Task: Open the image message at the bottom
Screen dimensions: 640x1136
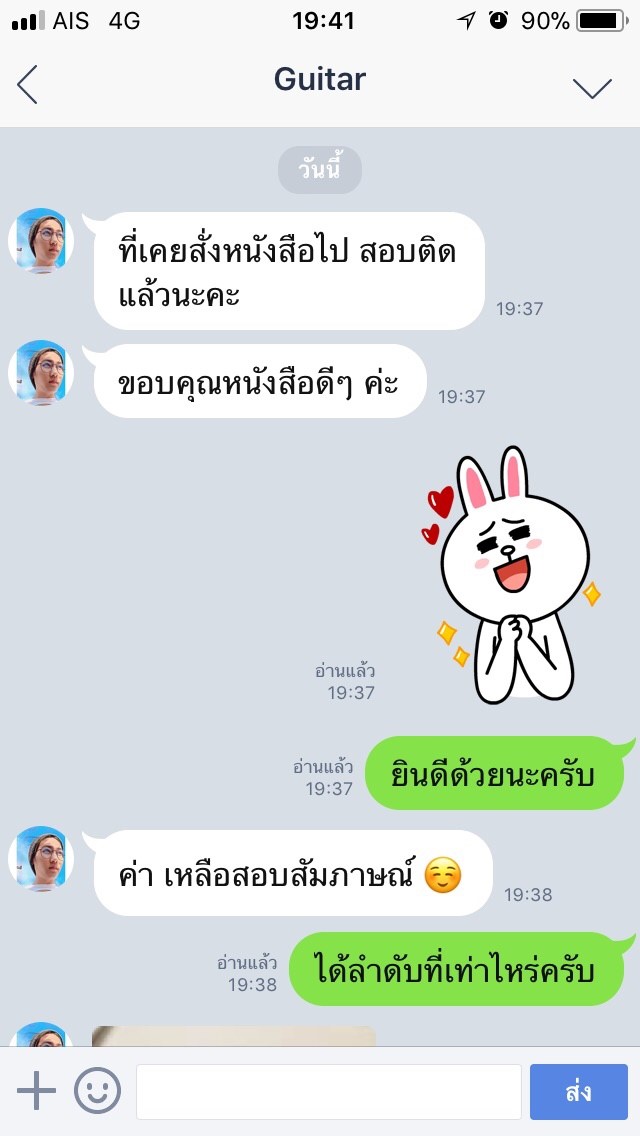Action: tap(233, 1036)
